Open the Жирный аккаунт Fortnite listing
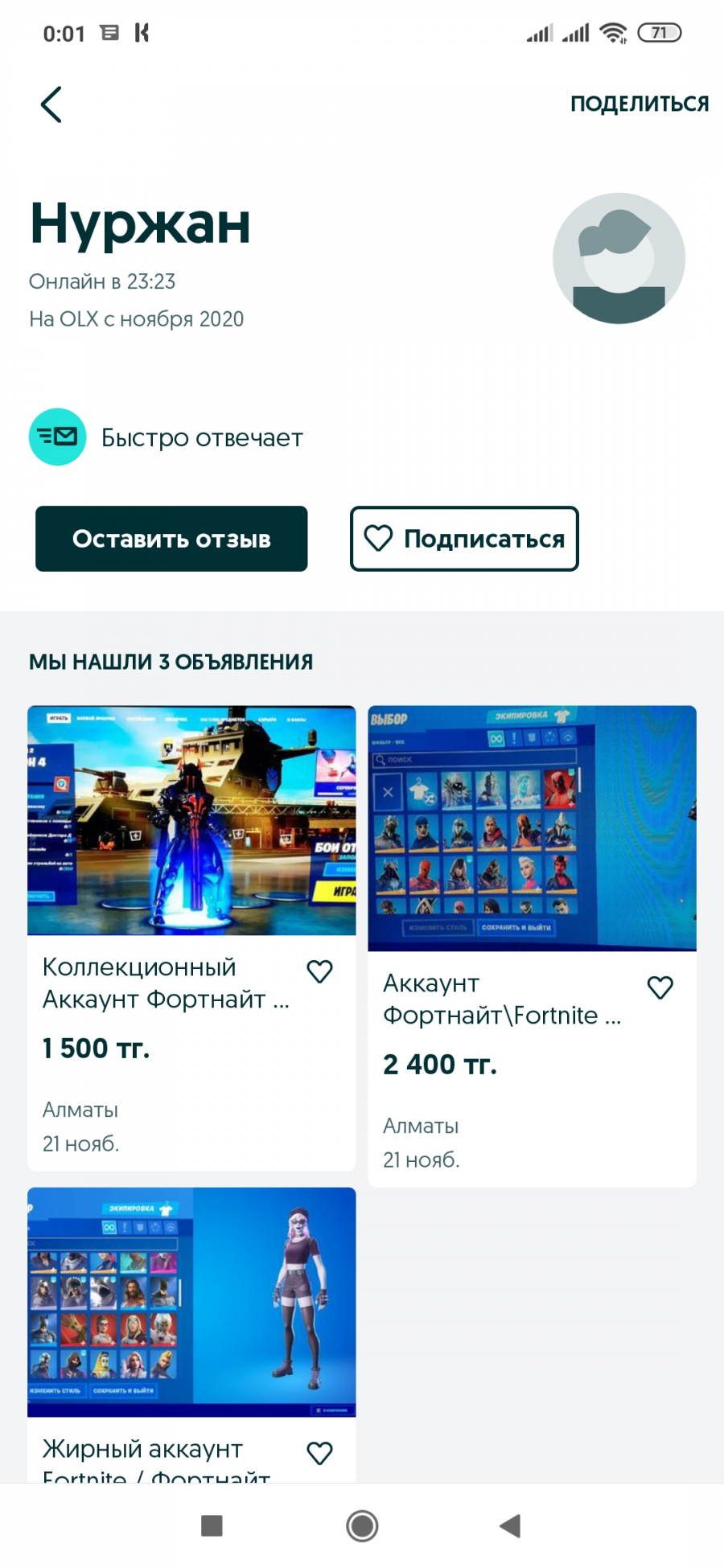This screenshot has width=724, height=1568. 191,1335
